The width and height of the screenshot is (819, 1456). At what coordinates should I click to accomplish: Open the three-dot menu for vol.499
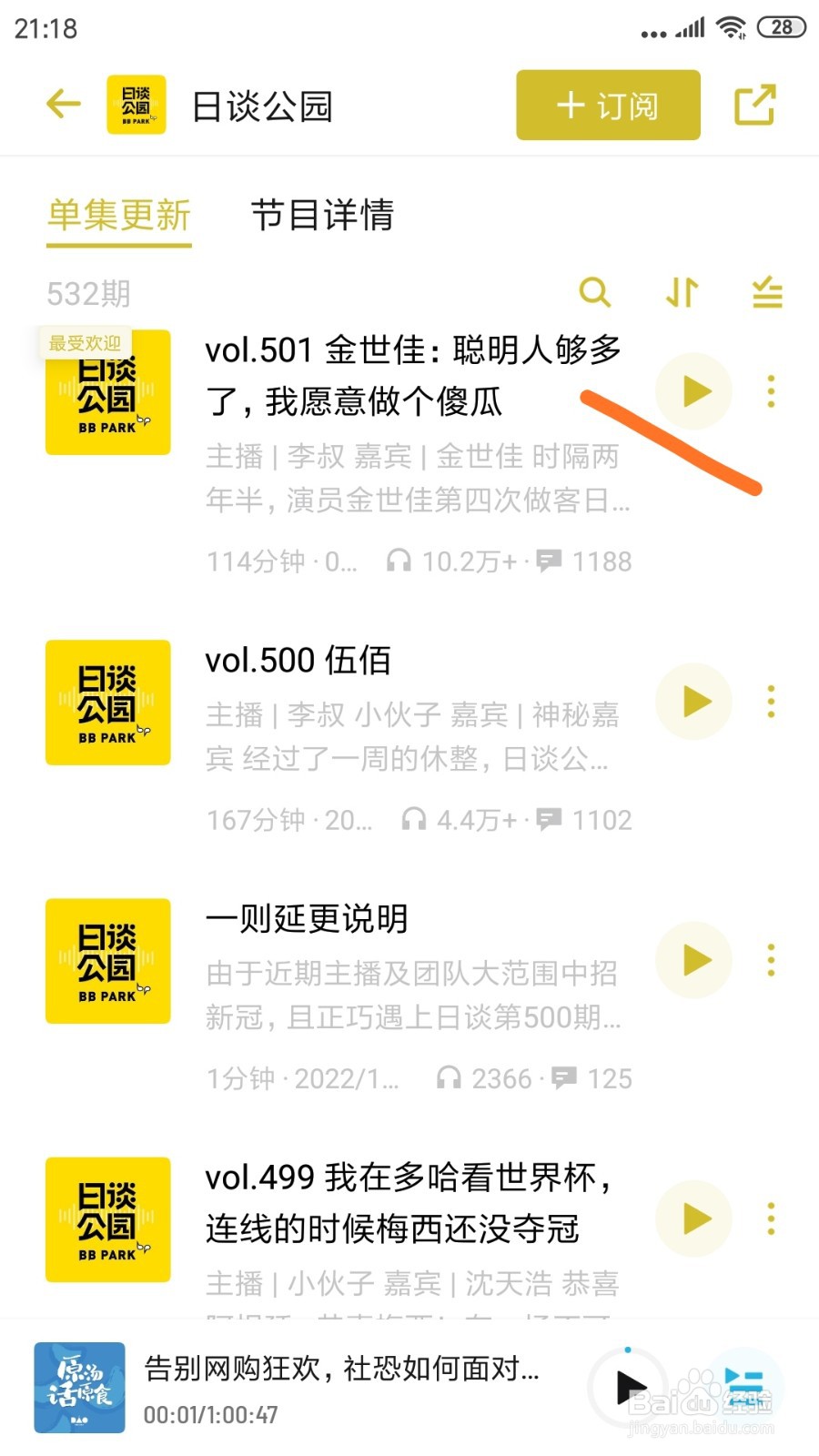(772, 1219)
